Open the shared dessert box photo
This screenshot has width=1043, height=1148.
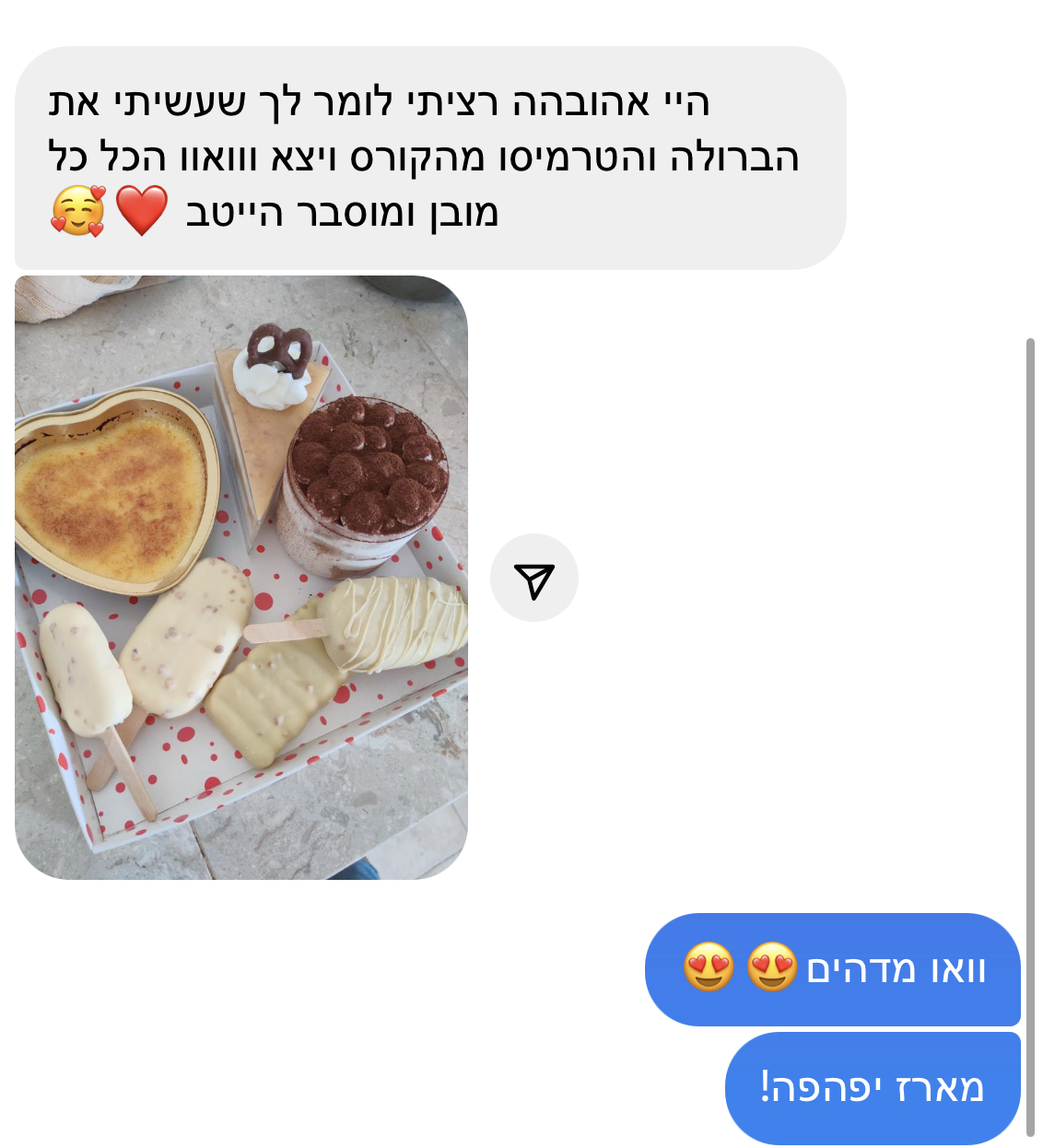241,577
